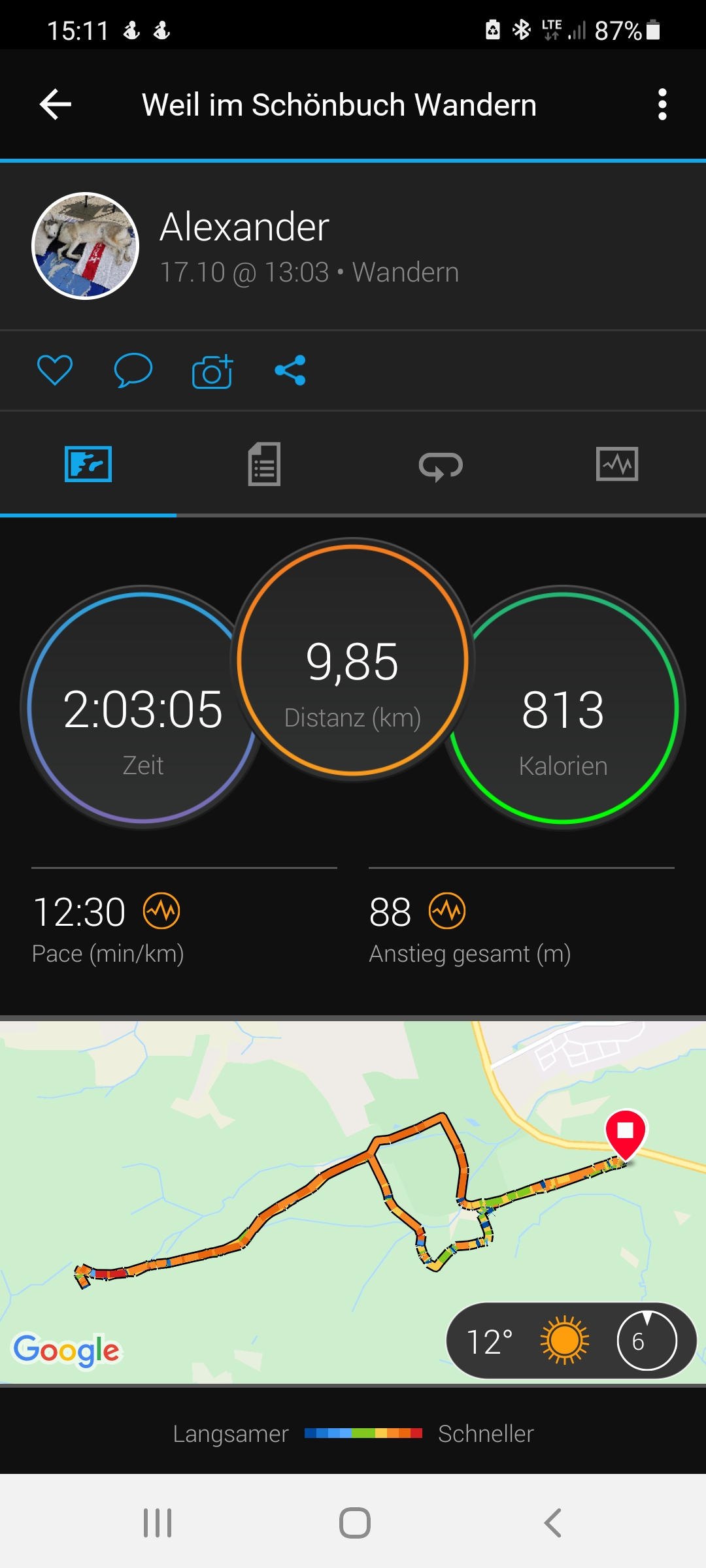The image size is (706, 1568).
Task: Share this activity
Action: tap(290, 370)
